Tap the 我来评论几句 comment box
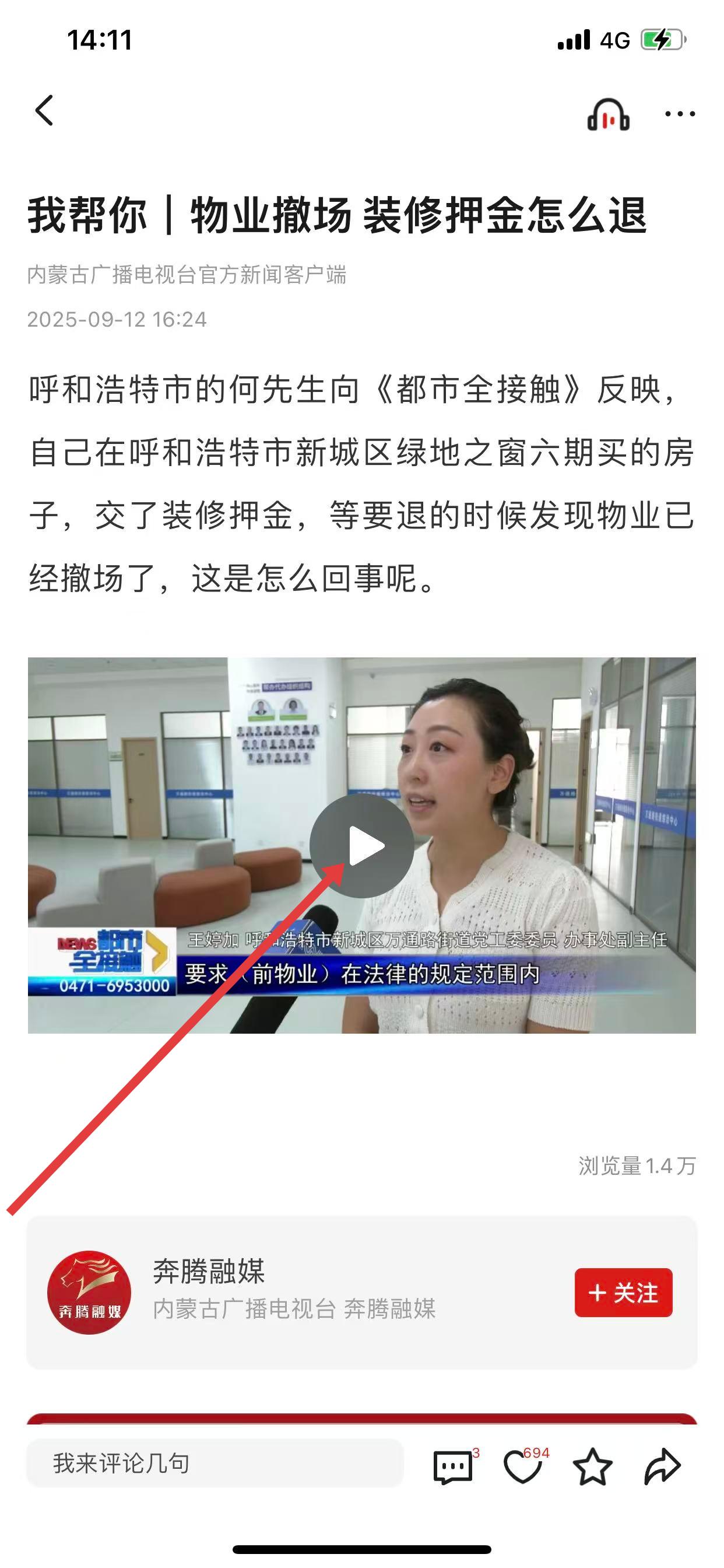Screen dimensions: 724x1568 215,1464
